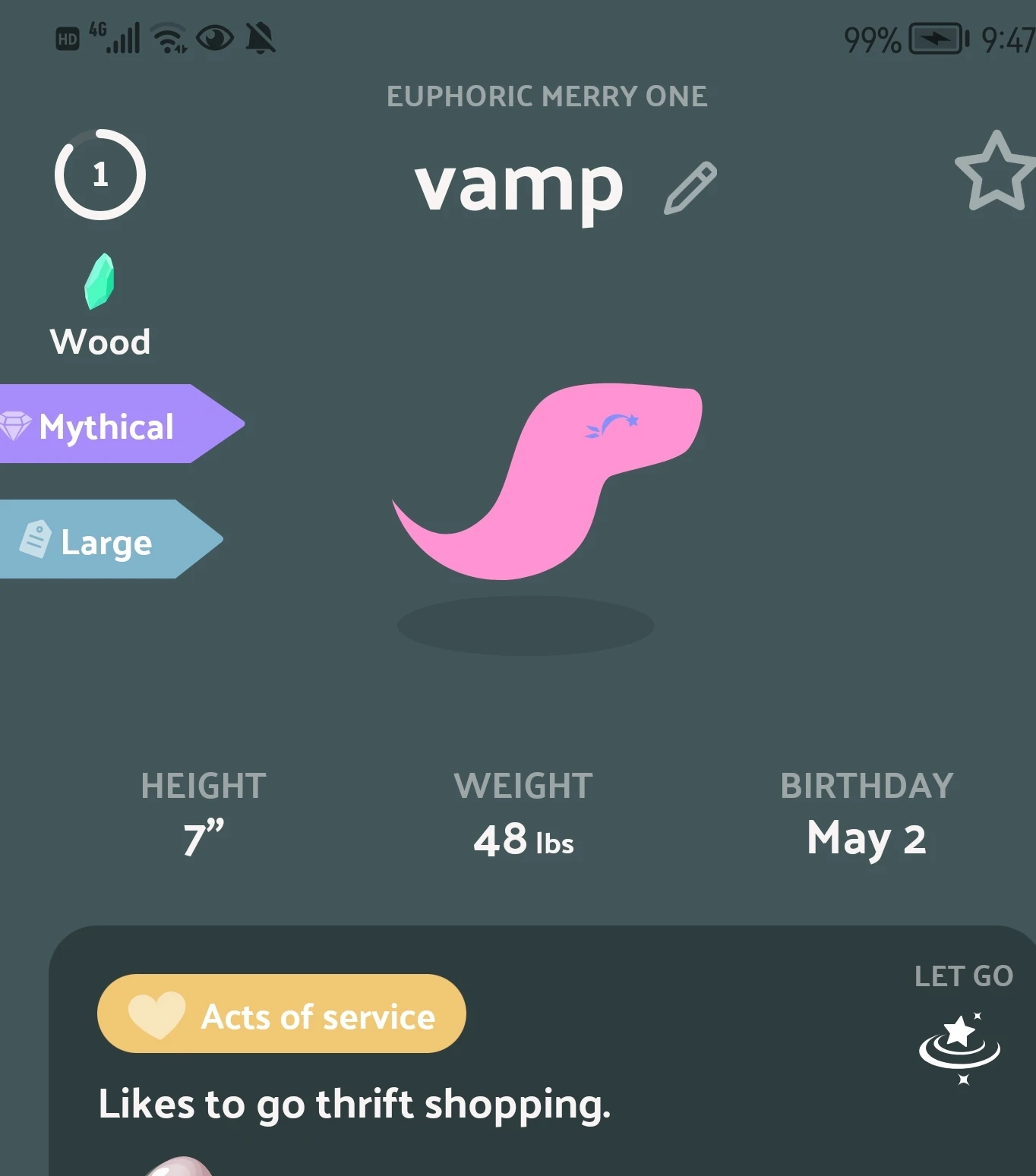Expand the Large size banner
Image resolution: width=1036 pixels, height=1176 pixels.
pos(106,541)
